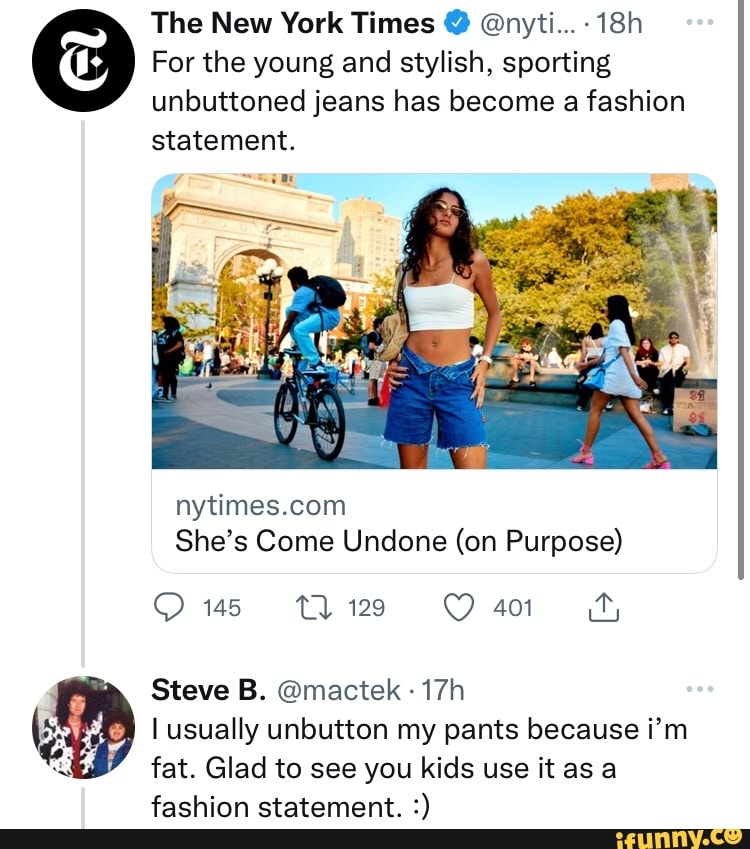Image resolution: width=750 pixels, height=849 pixels.
Task: Open the nytimes.com link
Action: pyautogui.click(x=260, y=505)
